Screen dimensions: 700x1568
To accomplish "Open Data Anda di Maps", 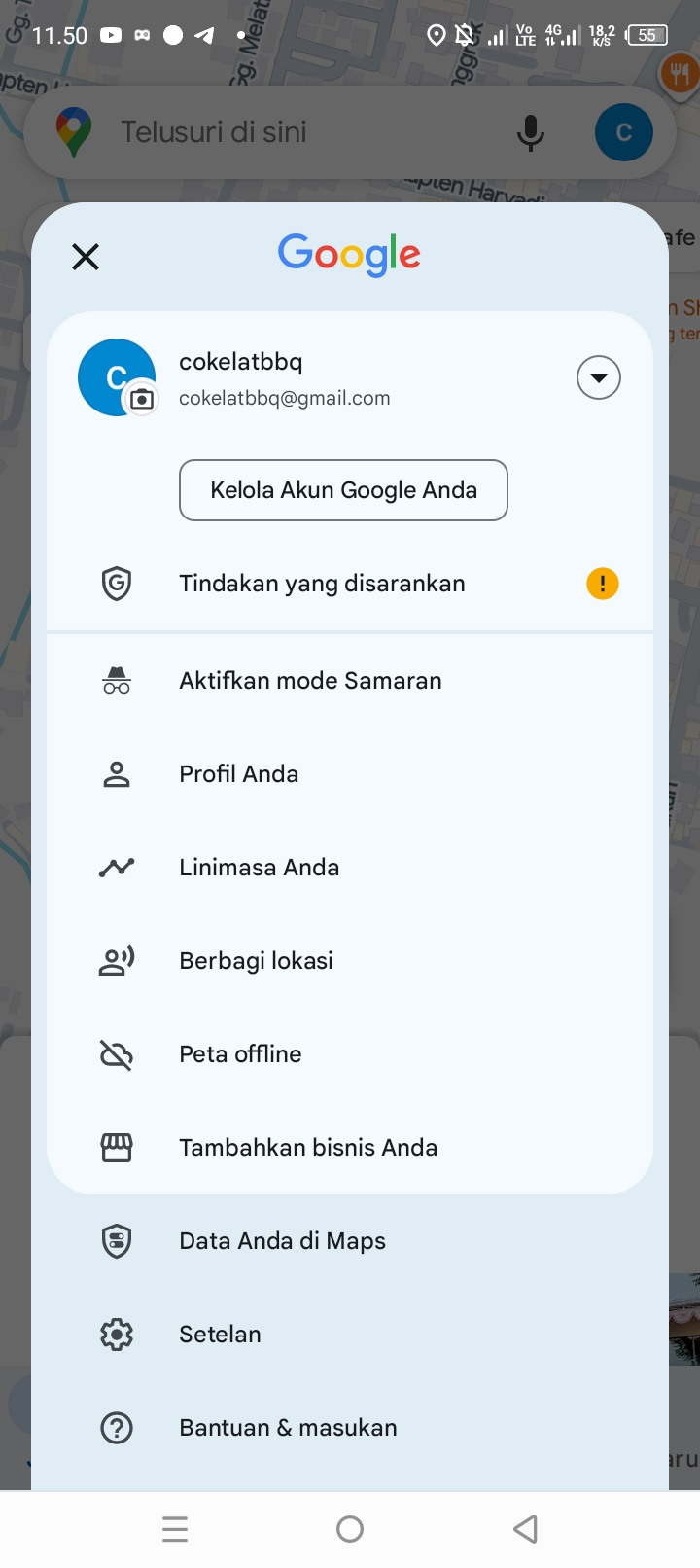I will click(282, 1241).
